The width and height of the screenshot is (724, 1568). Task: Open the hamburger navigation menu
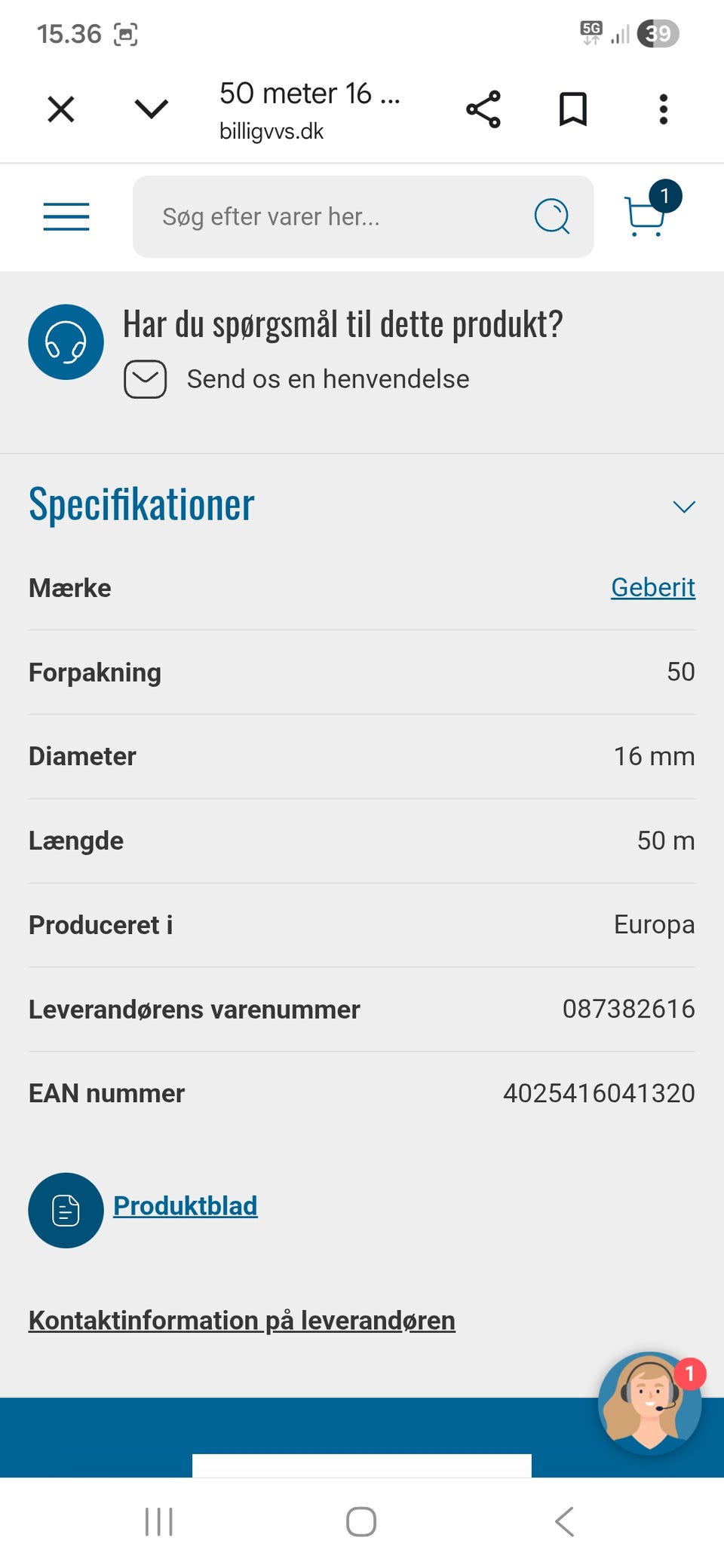[x=66, y=216]
